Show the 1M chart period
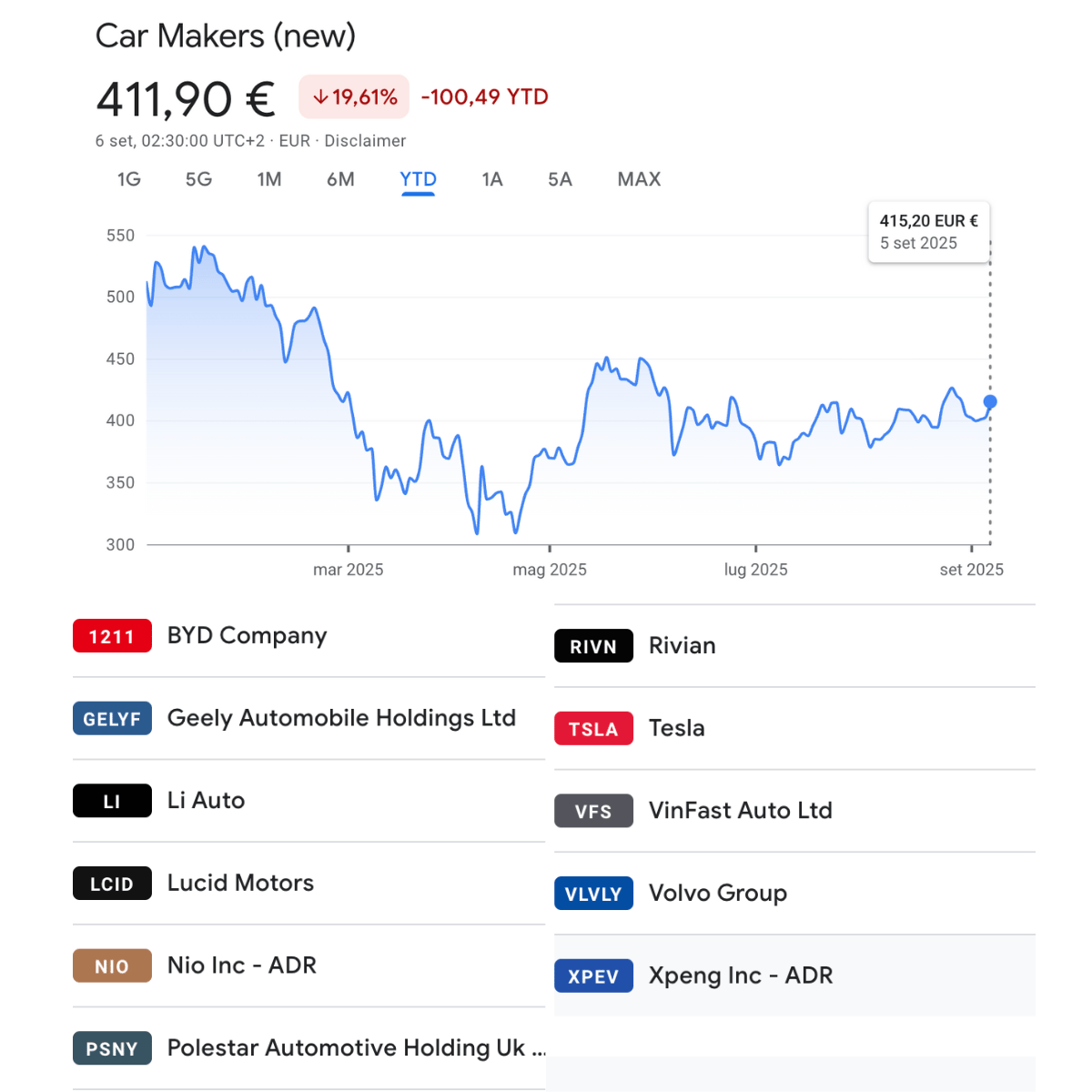Image resolution: width=1092 pixels, height=1092 pixels. 269,179
